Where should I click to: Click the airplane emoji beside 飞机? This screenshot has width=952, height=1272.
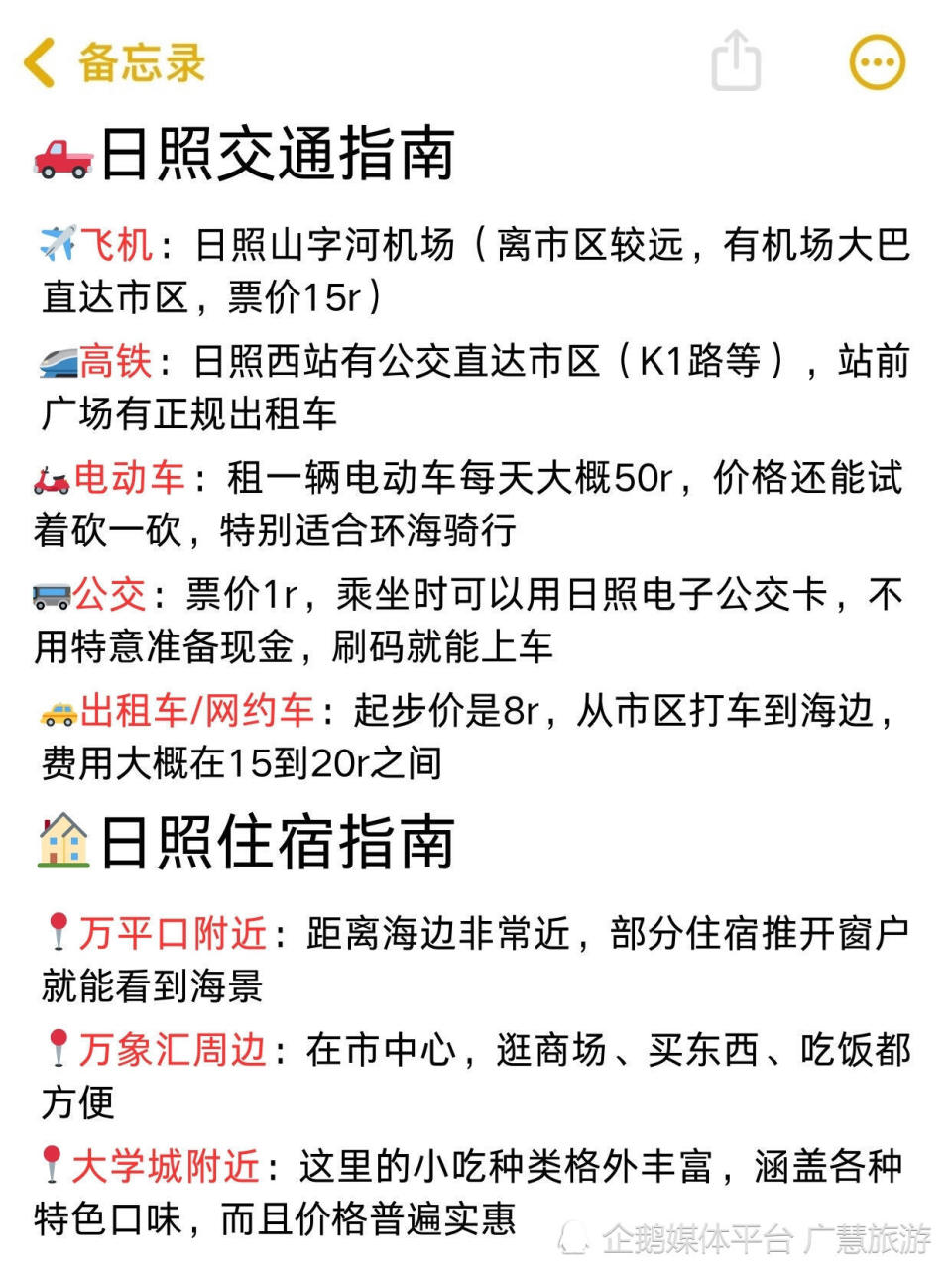pyautogui.click(x=56, y=241)
